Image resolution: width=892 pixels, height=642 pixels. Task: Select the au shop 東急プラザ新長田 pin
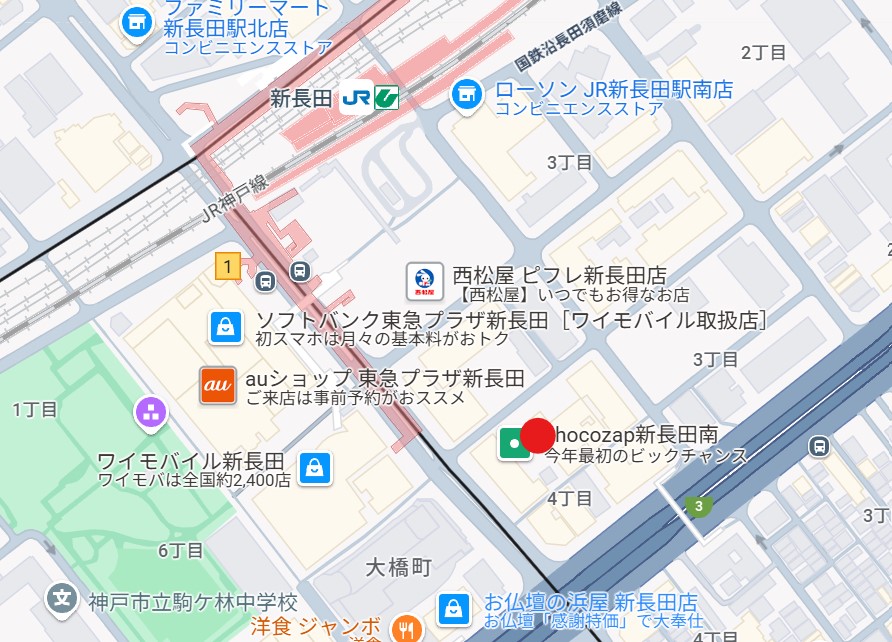pos(218,385)
